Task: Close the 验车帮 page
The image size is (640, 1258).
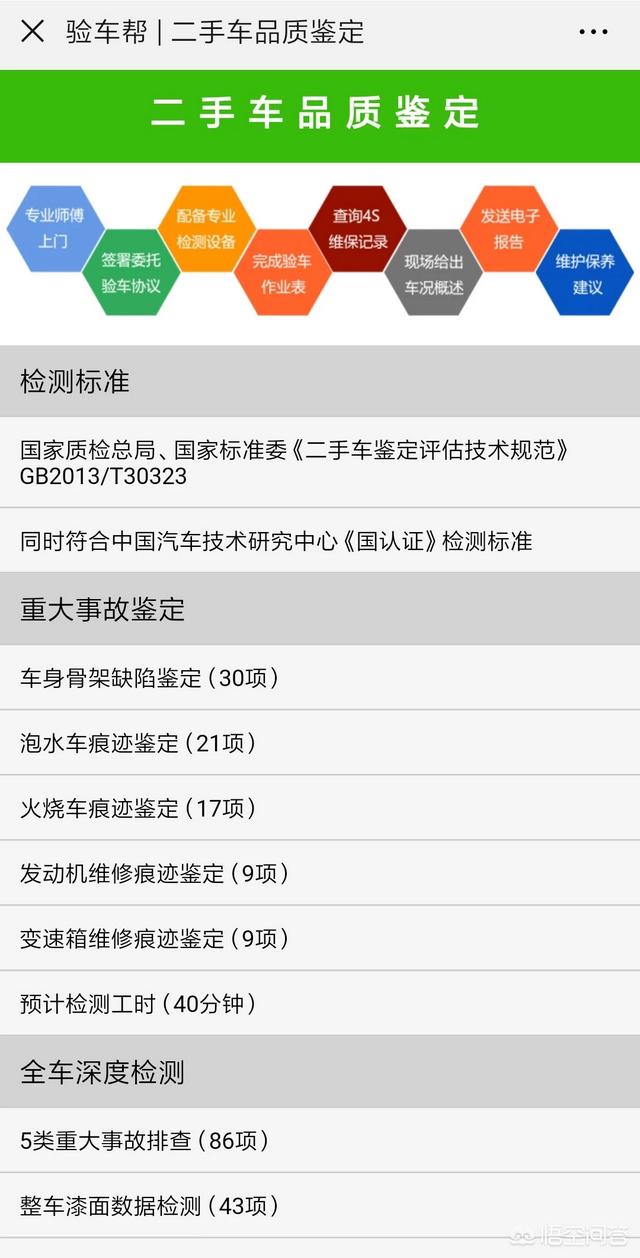Action: pyautogui.click(x=33, y=32)
